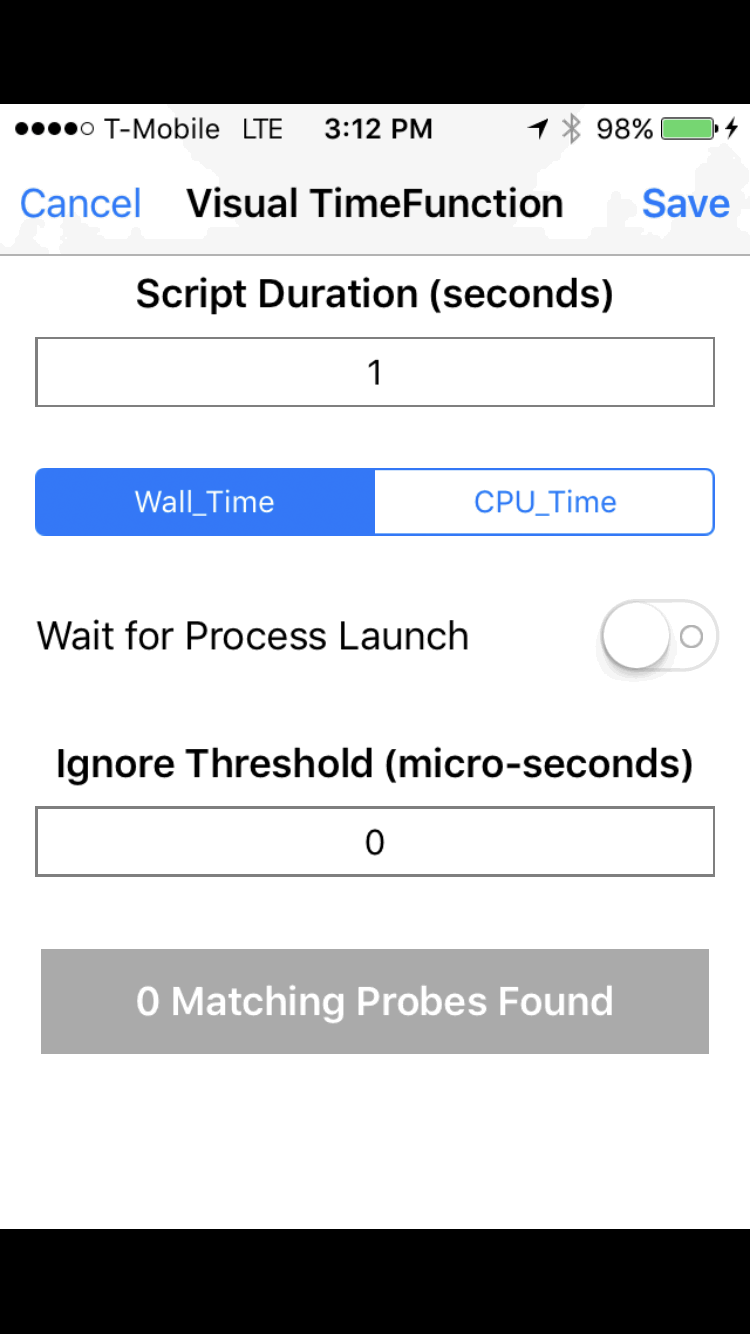
Task: Cancel editing Visual TimeFunction
Action: [x=80, y=204]
